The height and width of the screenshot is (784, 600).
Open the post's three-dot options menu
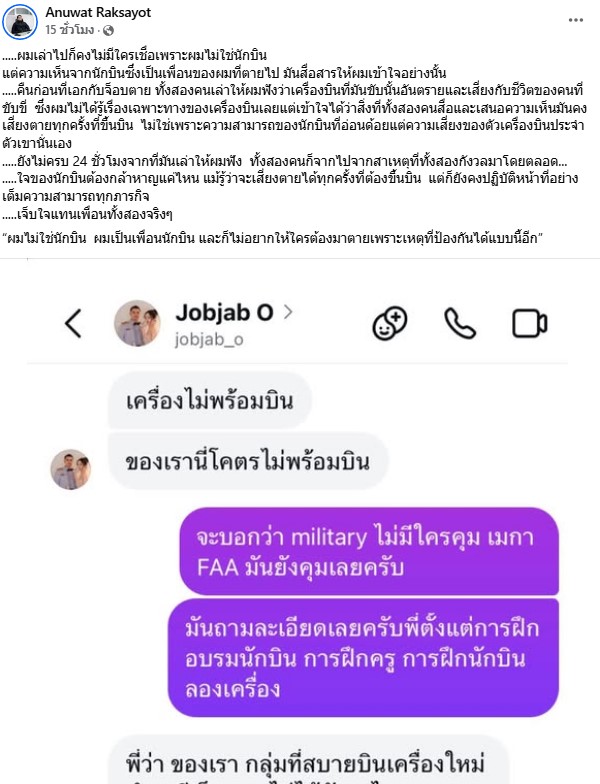click(575, 20)
